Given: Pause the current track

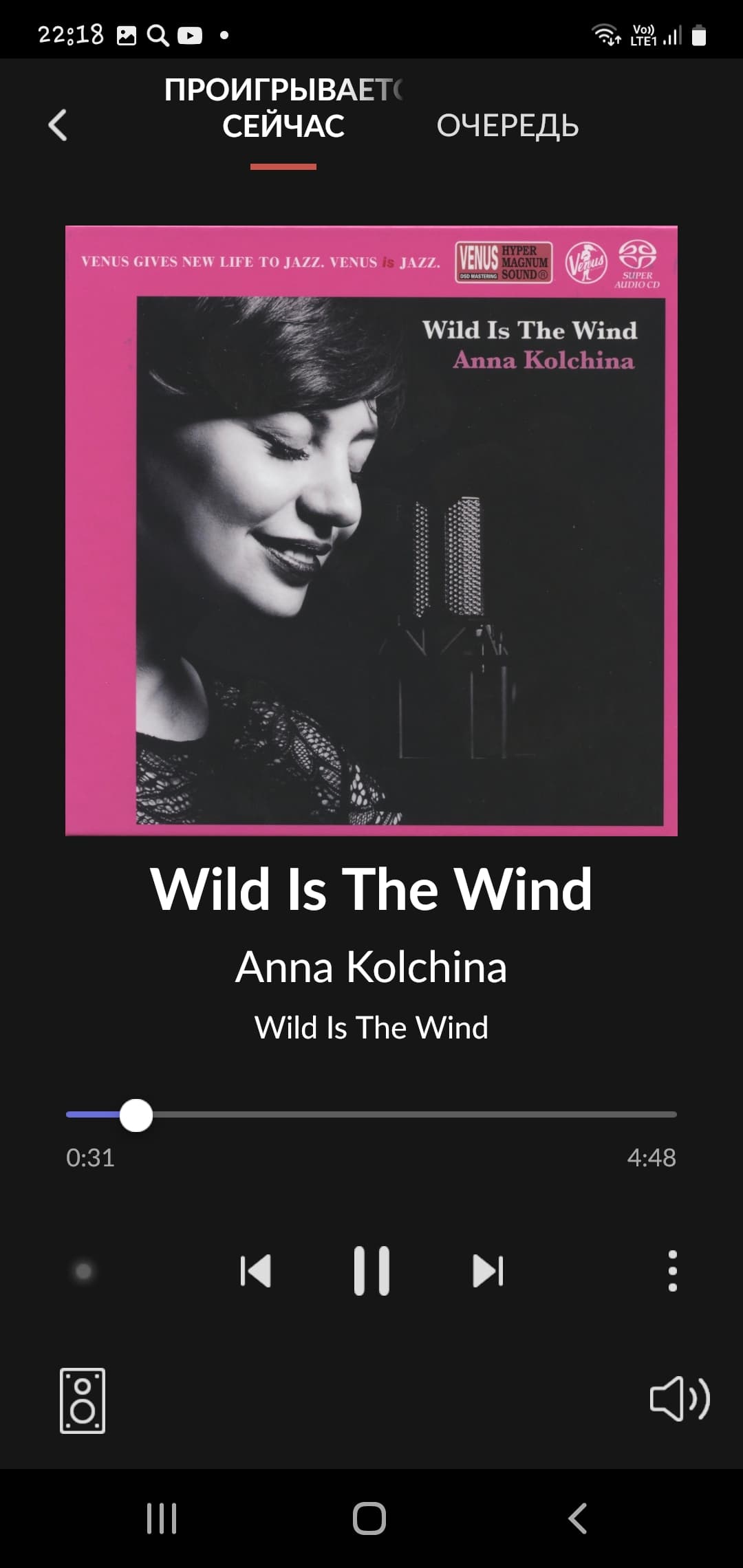Looking at the screenshot, I should pos(371,1271).
